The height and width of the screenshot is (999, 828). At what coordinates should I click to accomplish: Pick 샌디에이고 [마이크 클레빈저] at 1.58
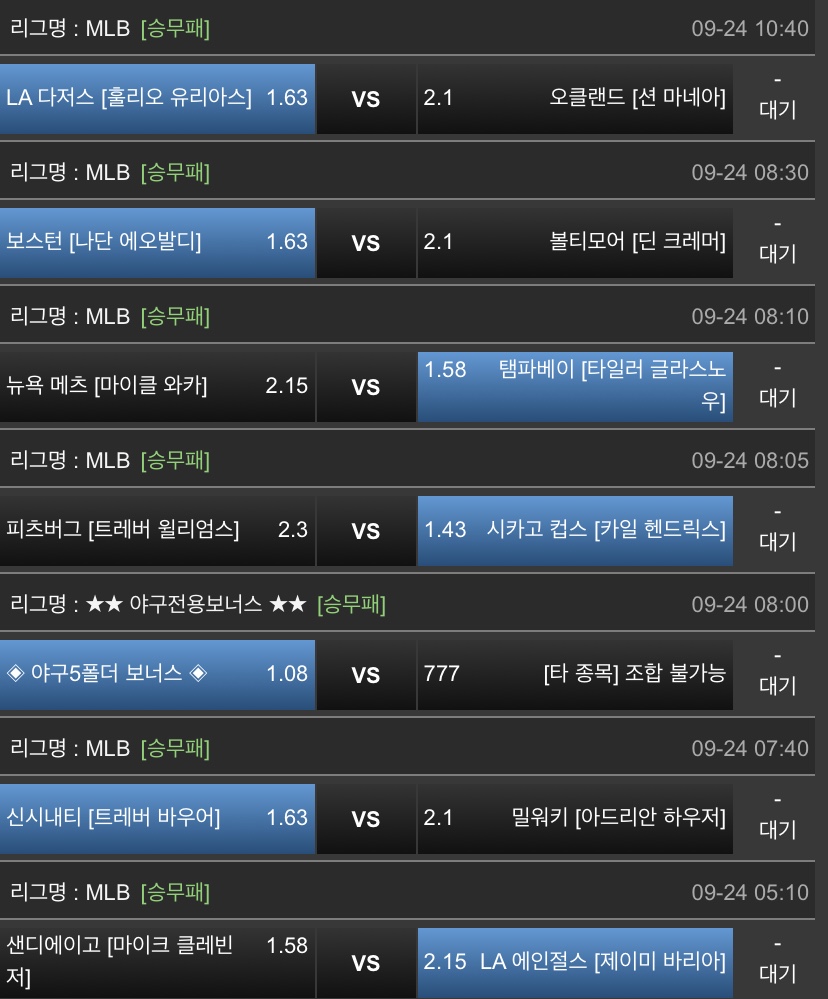[x=157, y=961]
